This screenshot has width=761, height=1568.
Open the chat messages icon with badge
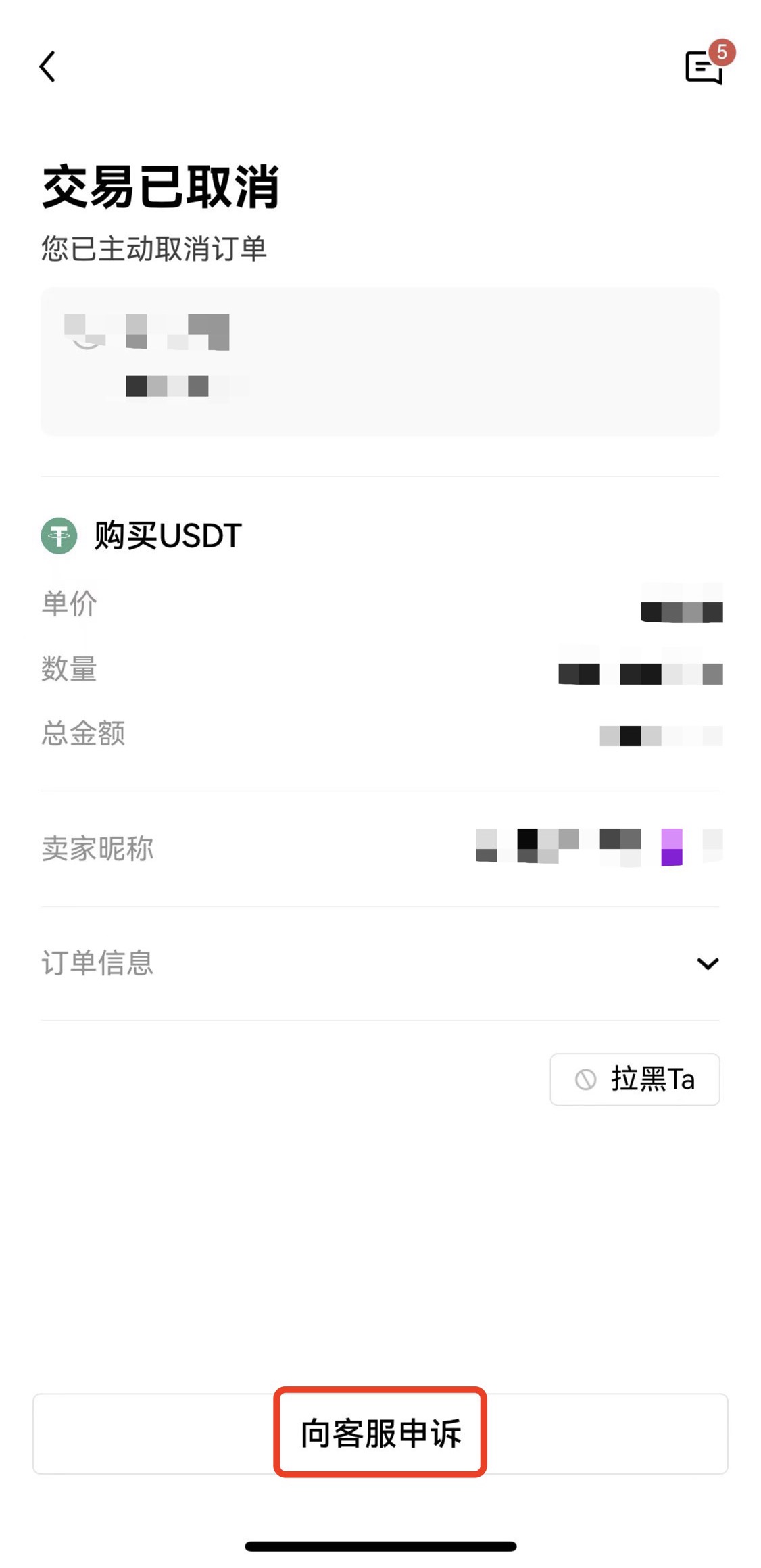tap(705, 67)
